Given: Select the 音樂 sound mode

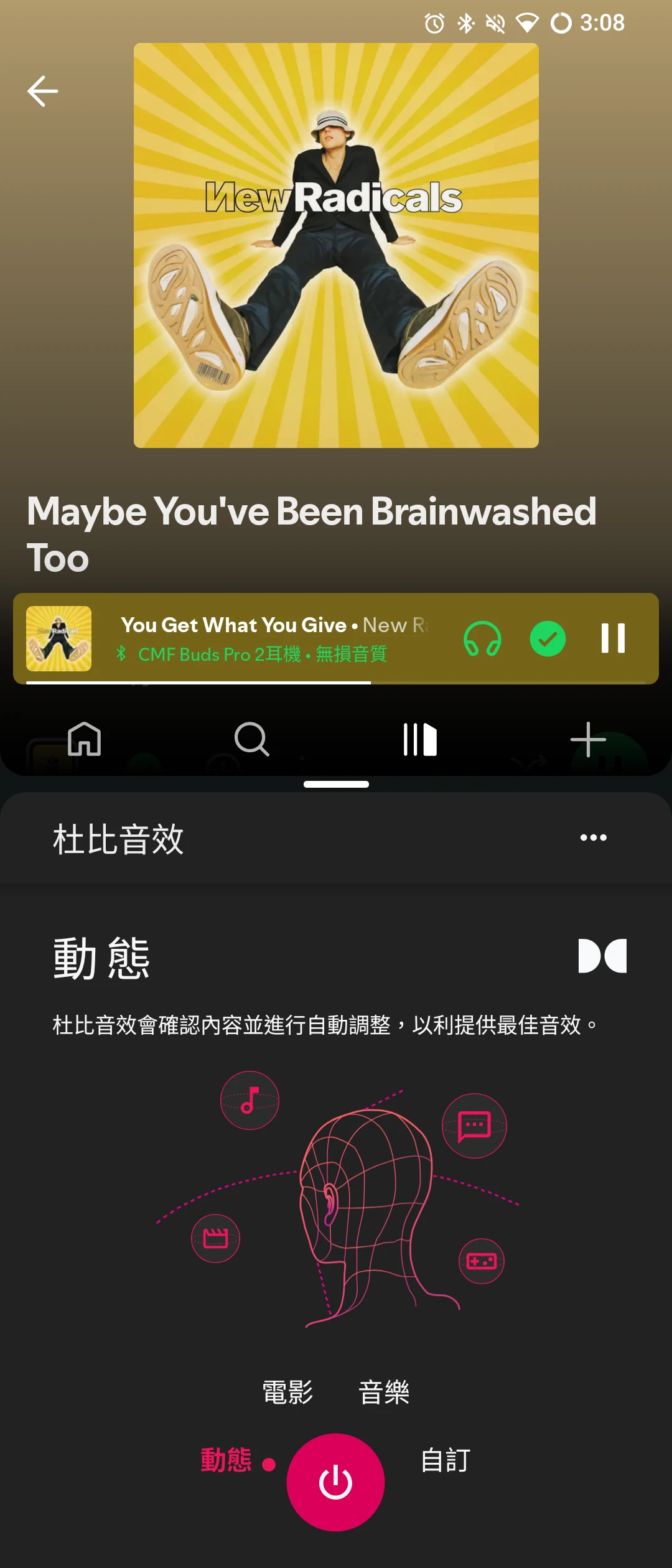Looking at the screenshot, I should click(x=384, y=1393).
